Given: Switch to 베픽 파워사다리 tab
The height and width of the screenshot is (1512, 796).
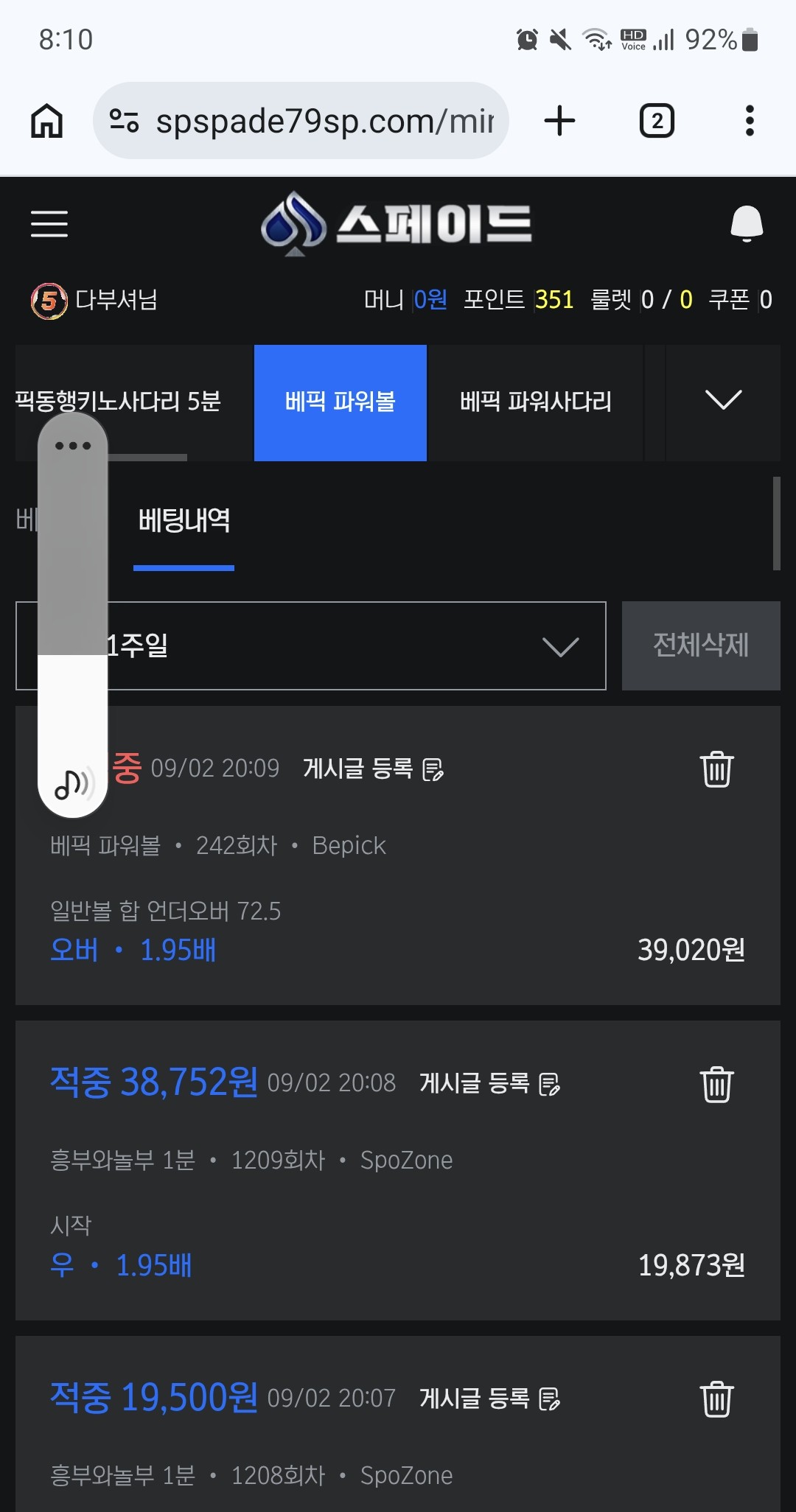Looking at the screenshot, I should pos(536,402).
